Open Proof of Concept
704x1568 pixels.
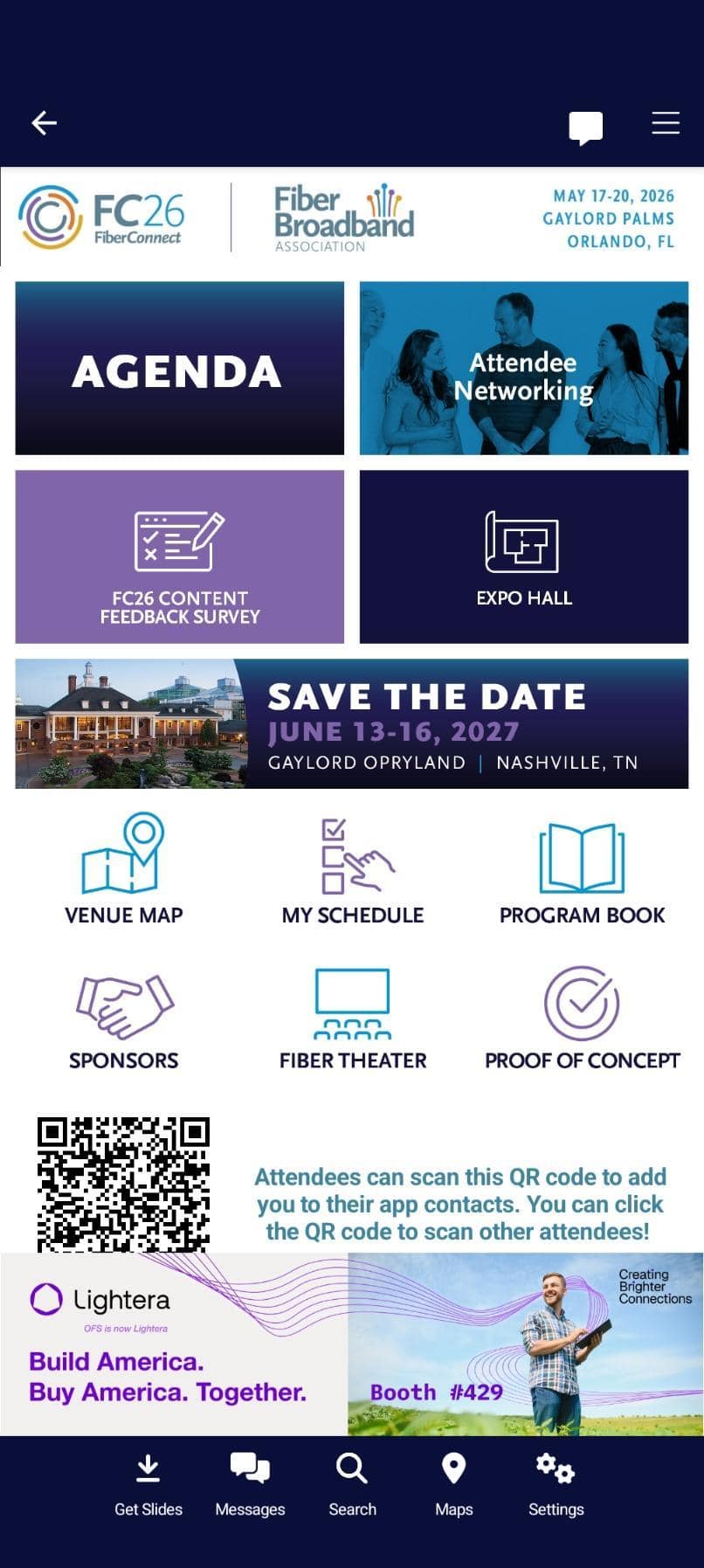582,1018
